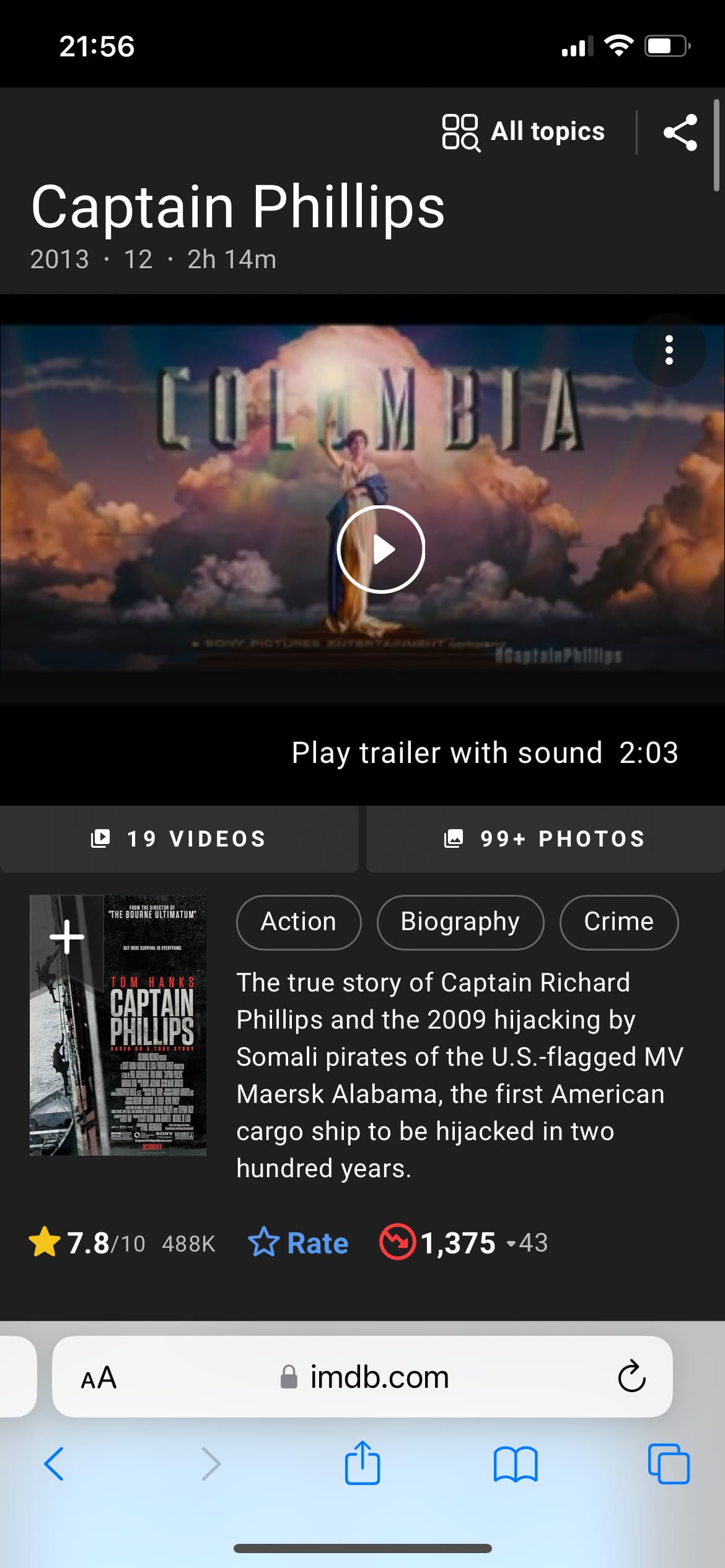Reload the imdb.com page
This screenshot has height=1568, width=725.
click(x=631, y=1377)
